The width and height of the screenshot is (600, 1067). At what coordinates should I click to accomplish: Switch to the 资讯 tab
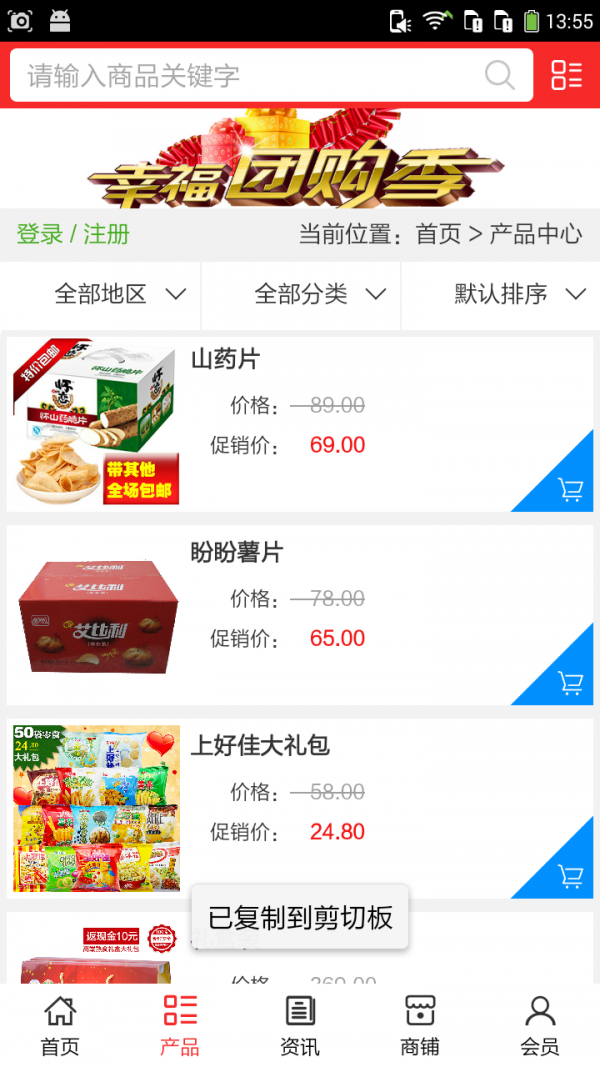[300, 1026]
